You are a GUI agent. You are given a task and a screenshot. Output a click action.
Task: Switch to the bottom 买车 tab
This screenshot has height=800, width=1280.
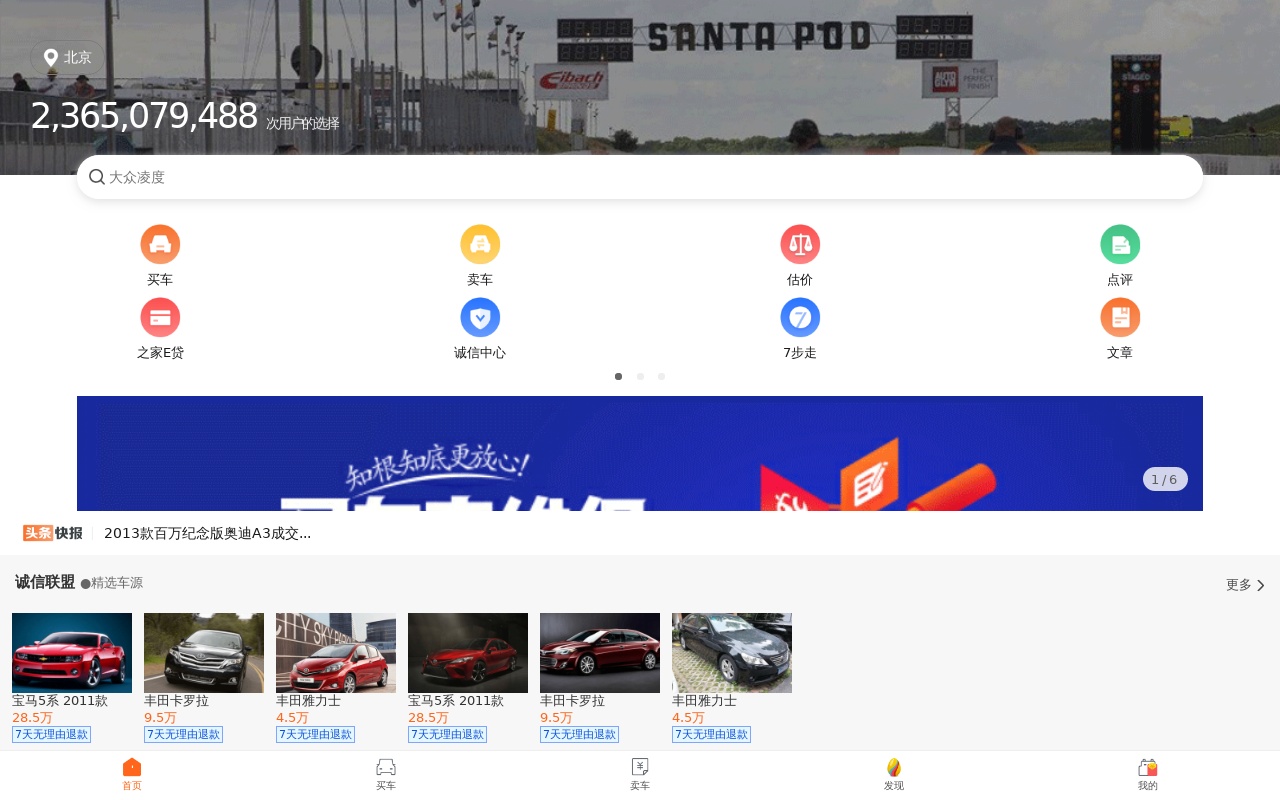[386, 774]
